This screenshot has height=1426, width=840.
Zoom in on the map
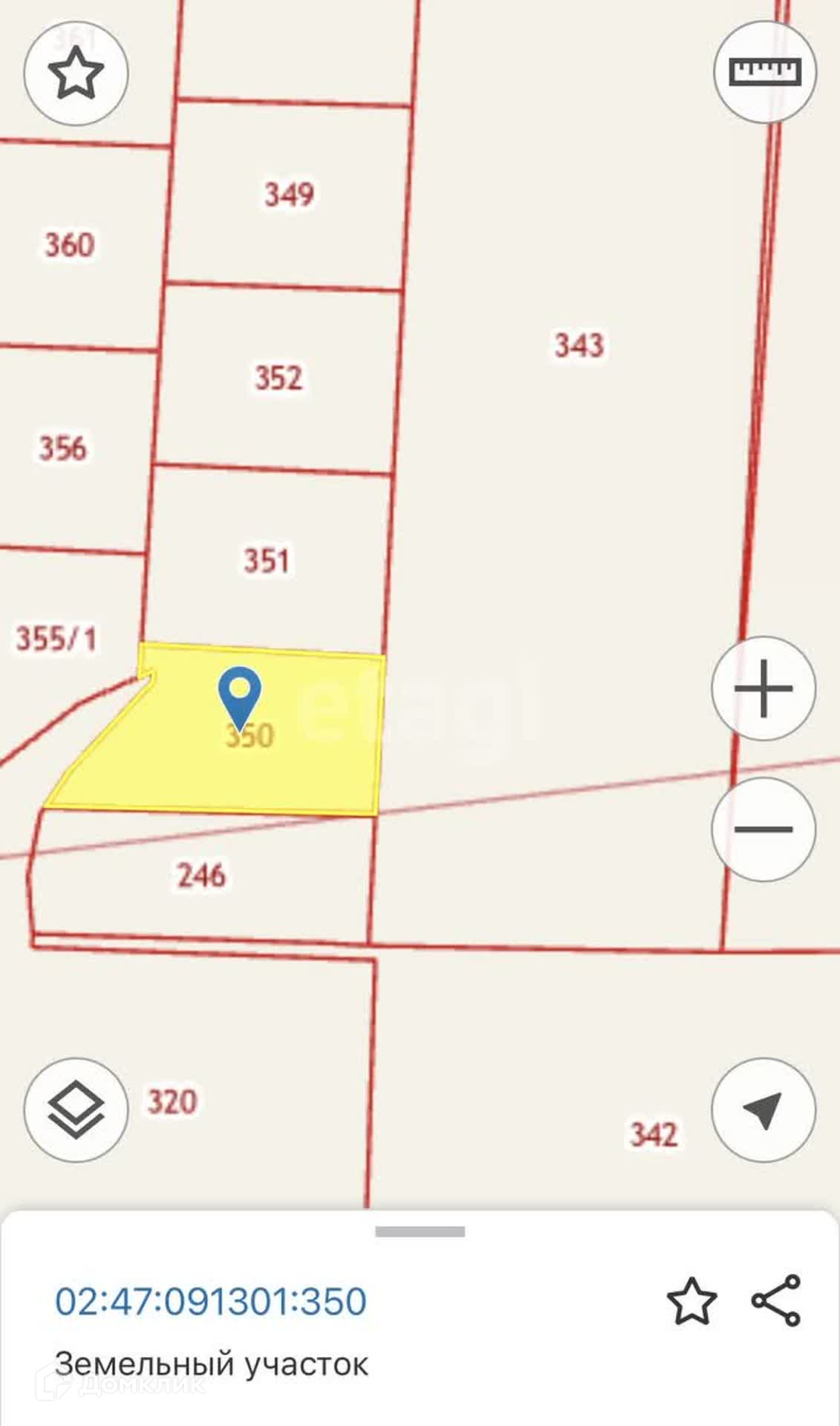coord(764,688)
